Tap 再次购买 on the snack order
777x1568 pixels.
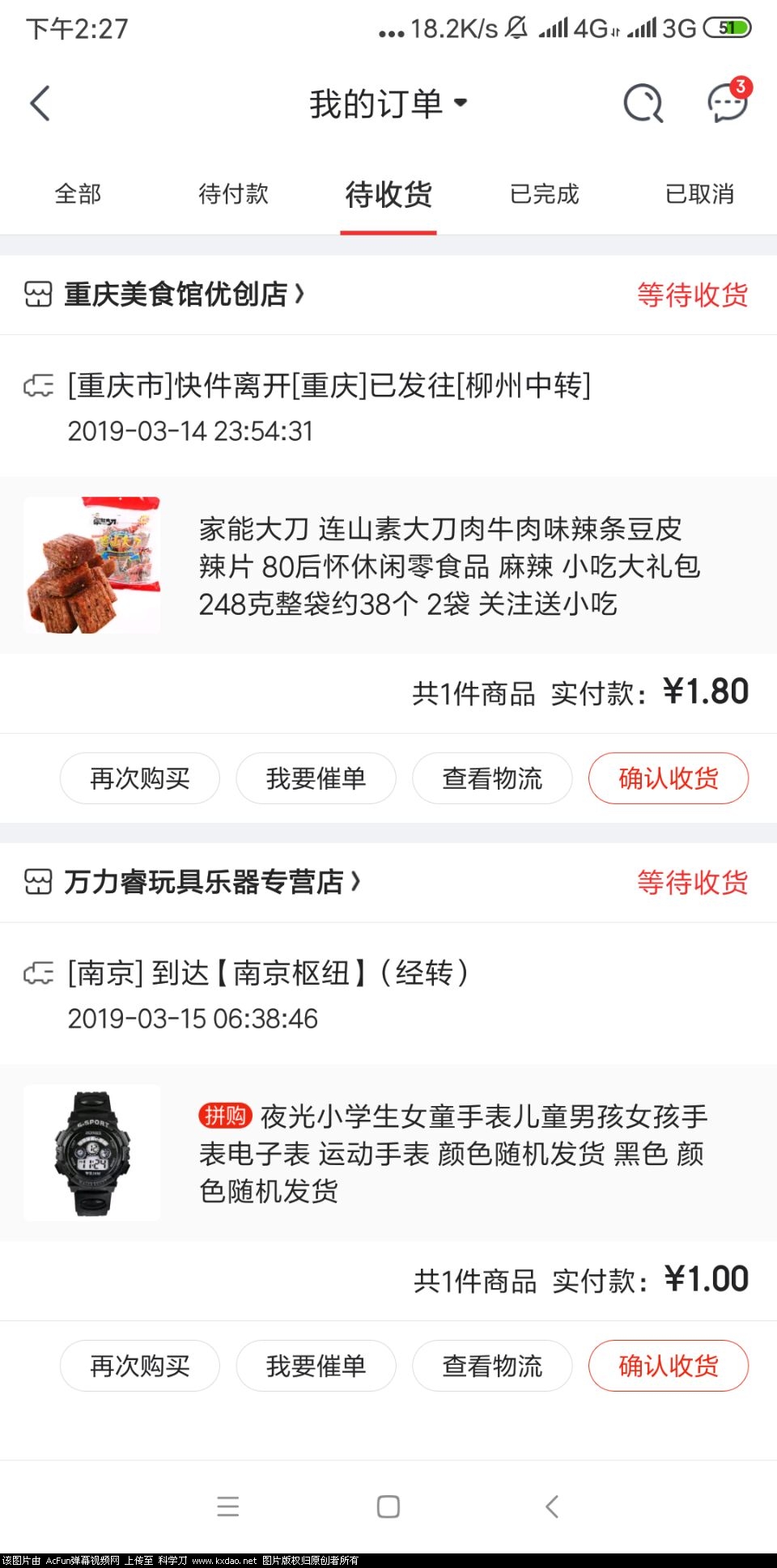click(139, 778)
